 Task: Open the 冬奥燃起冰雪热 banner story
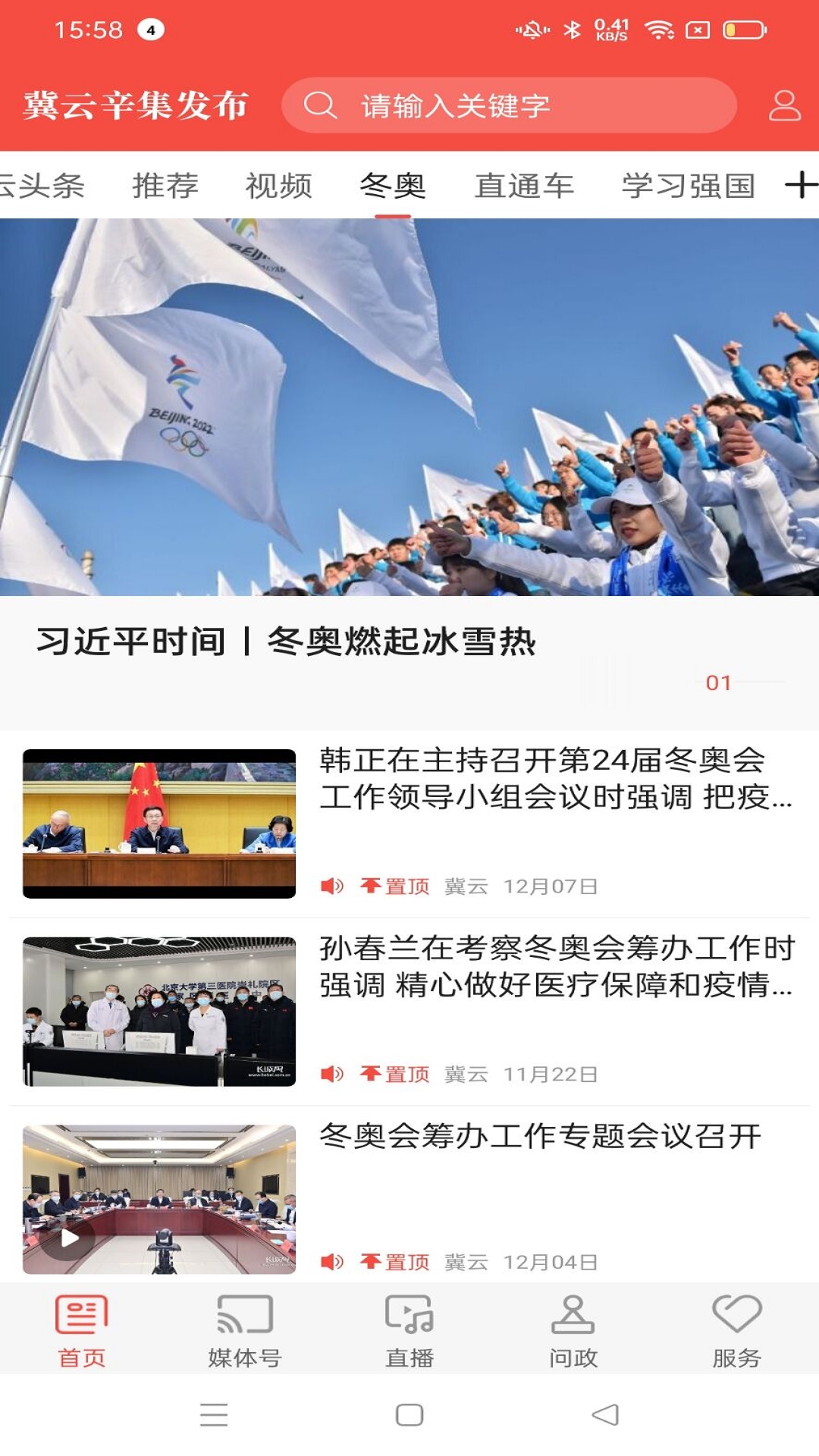point(409,455)
